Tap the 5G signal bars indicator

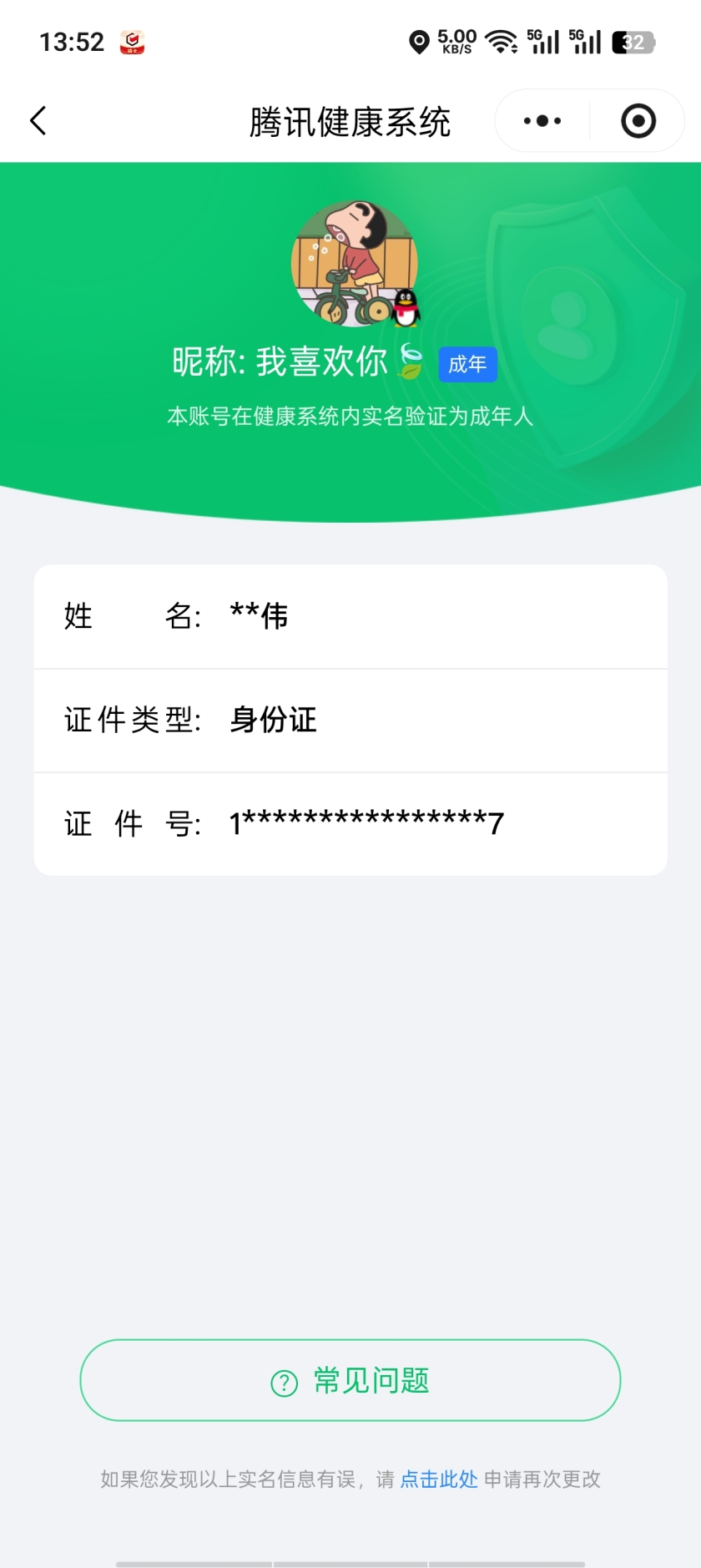click(543, 39)
